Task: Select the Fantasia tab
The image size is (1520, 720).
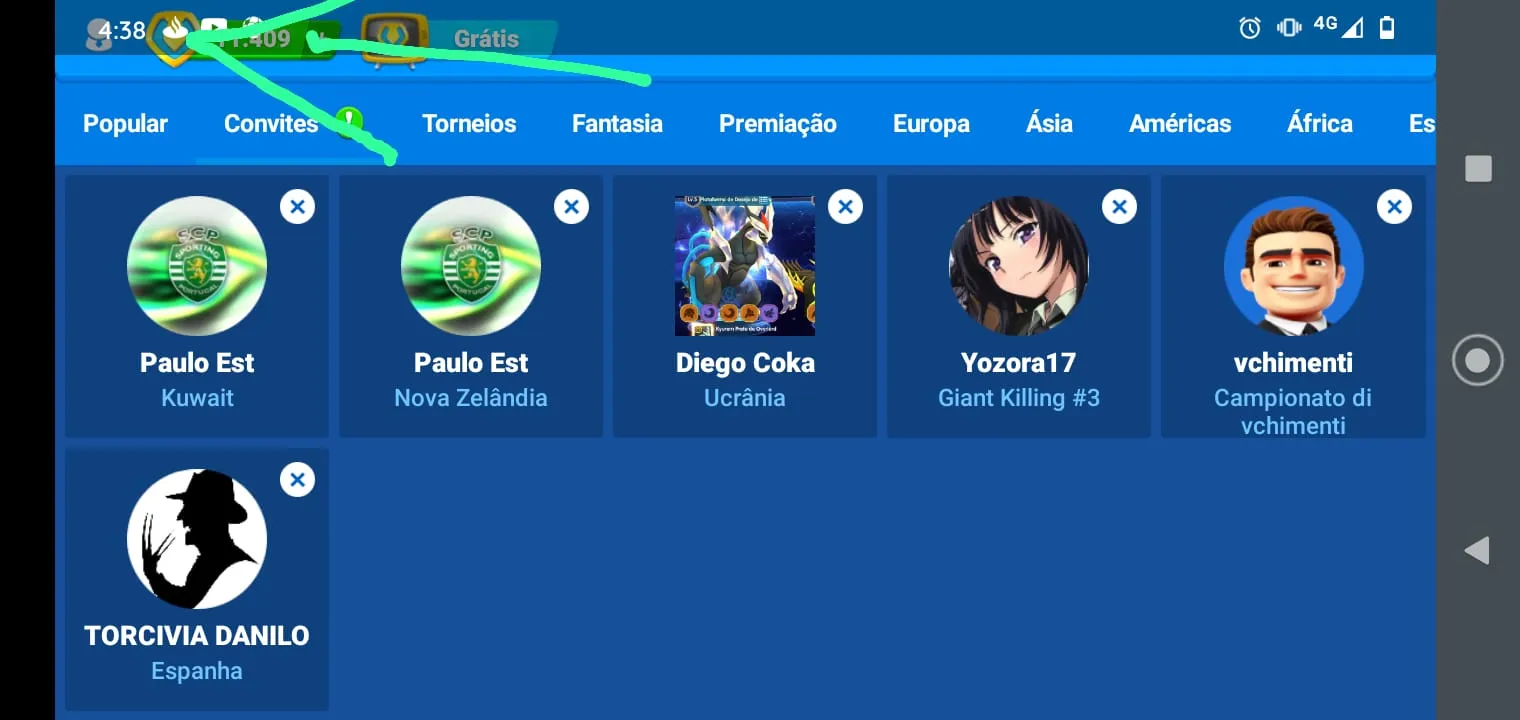Action: [x=617, y=124]
